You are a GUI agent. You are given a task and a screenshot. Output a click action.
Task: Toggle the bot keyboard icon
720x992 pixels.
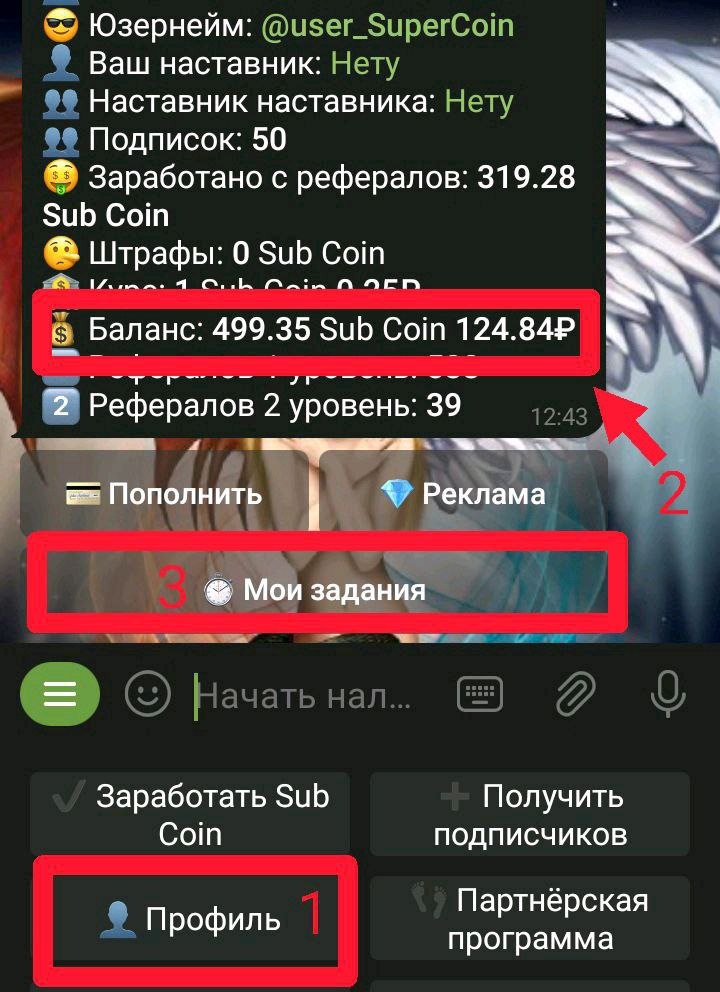[480, 694]
